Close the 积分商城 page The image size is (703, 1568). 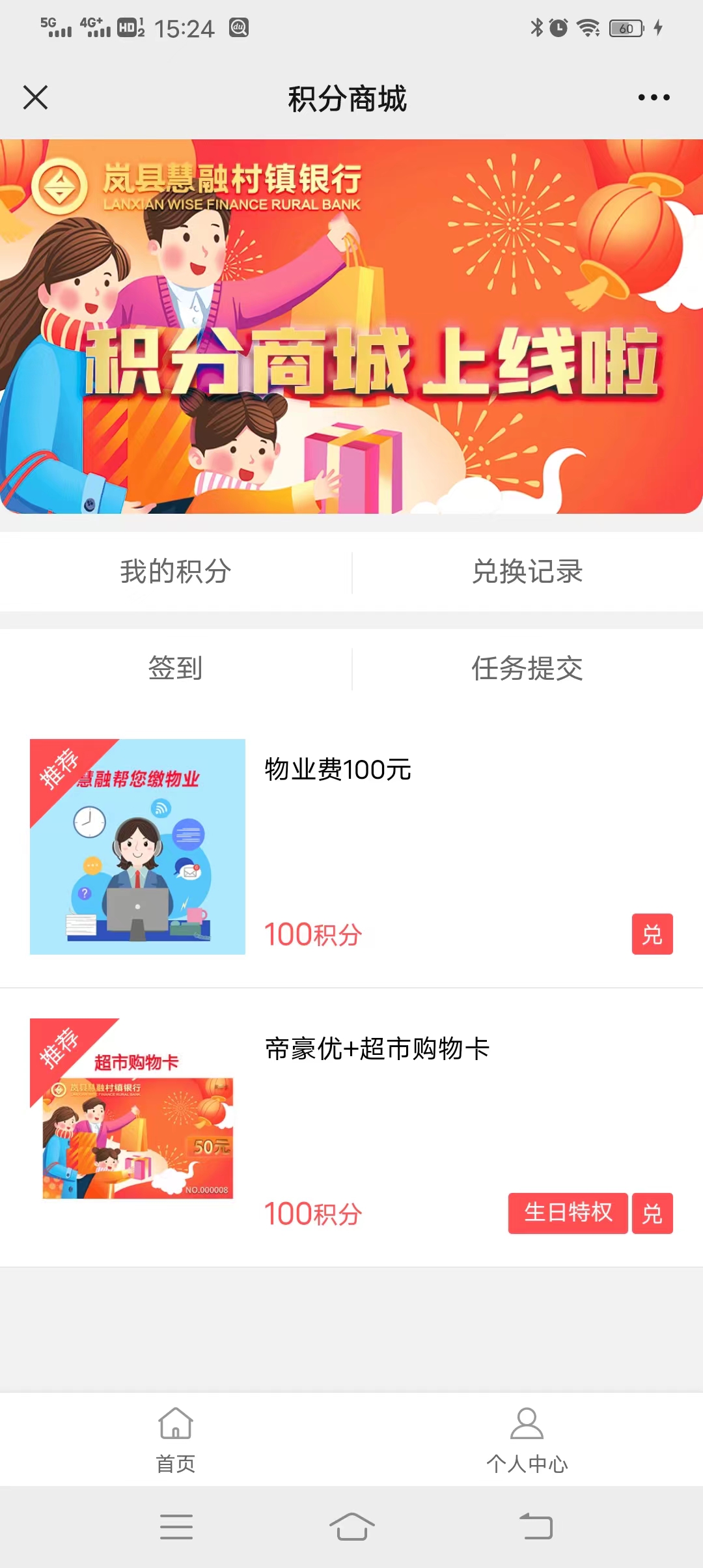click(x=35, y=98)
